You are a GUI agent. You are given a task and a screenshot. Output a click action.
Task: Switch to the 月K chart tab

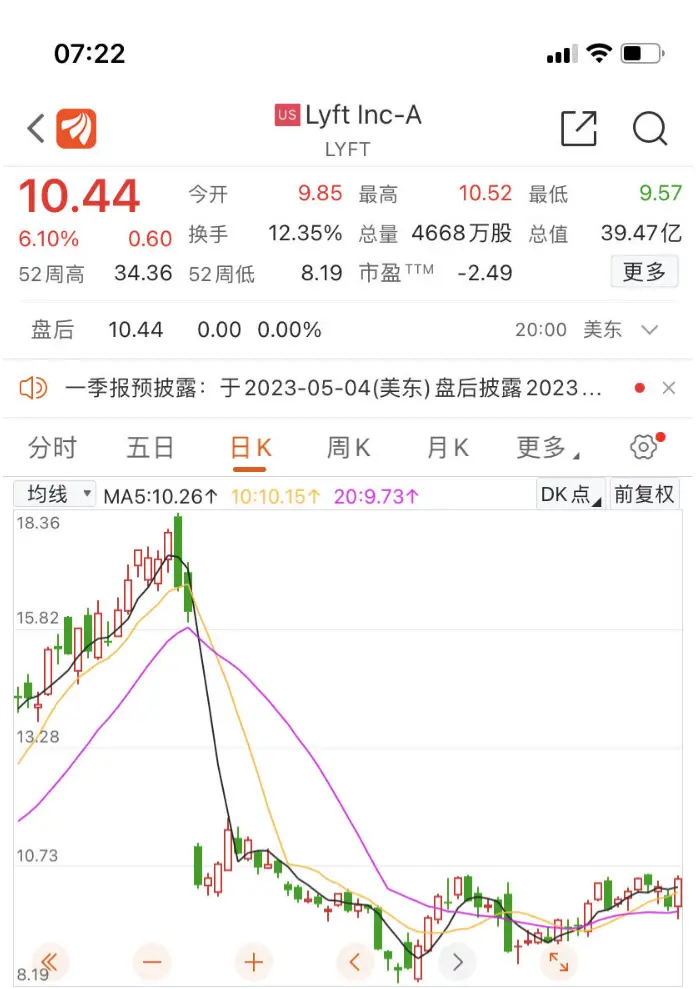(x=447, y=448)
